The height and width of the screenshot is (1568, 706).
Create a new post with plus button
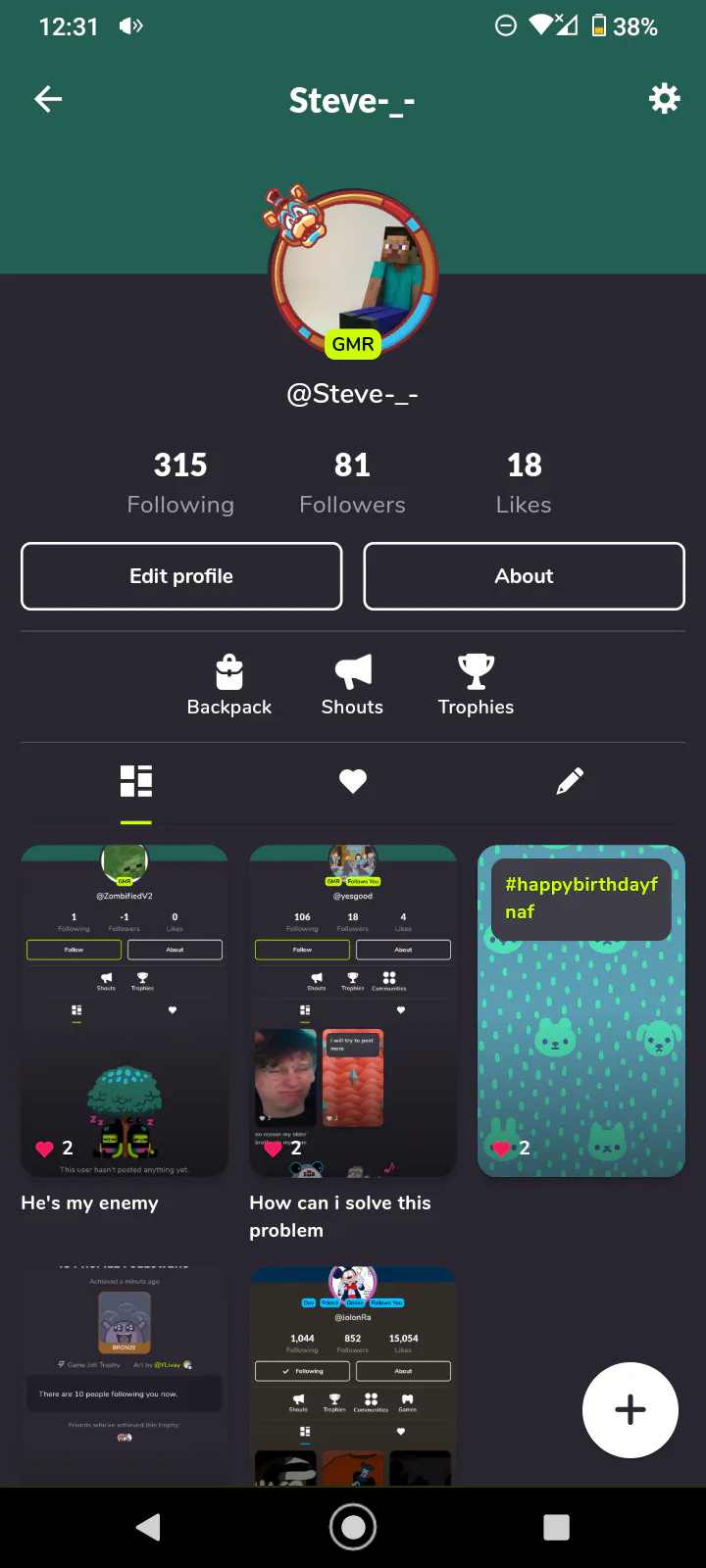pos(630,1409)
